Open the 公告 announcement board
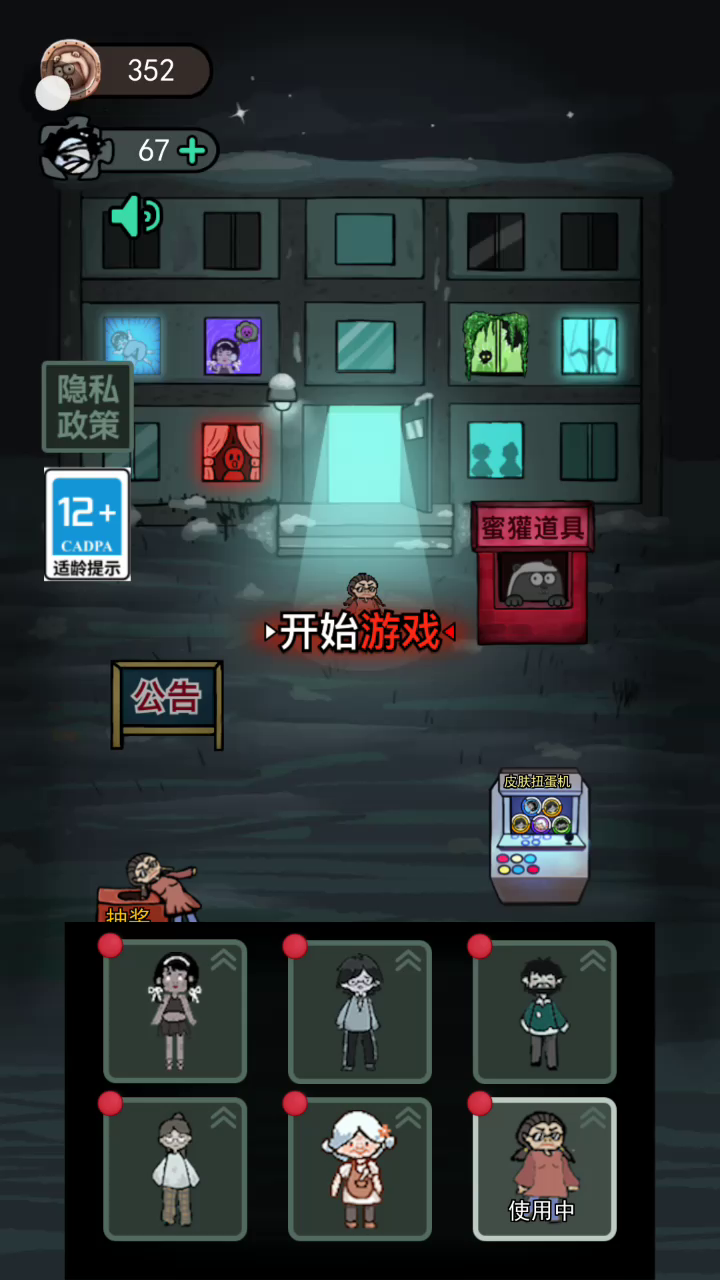Screen dimensions: 720x1280 (167, 703)
